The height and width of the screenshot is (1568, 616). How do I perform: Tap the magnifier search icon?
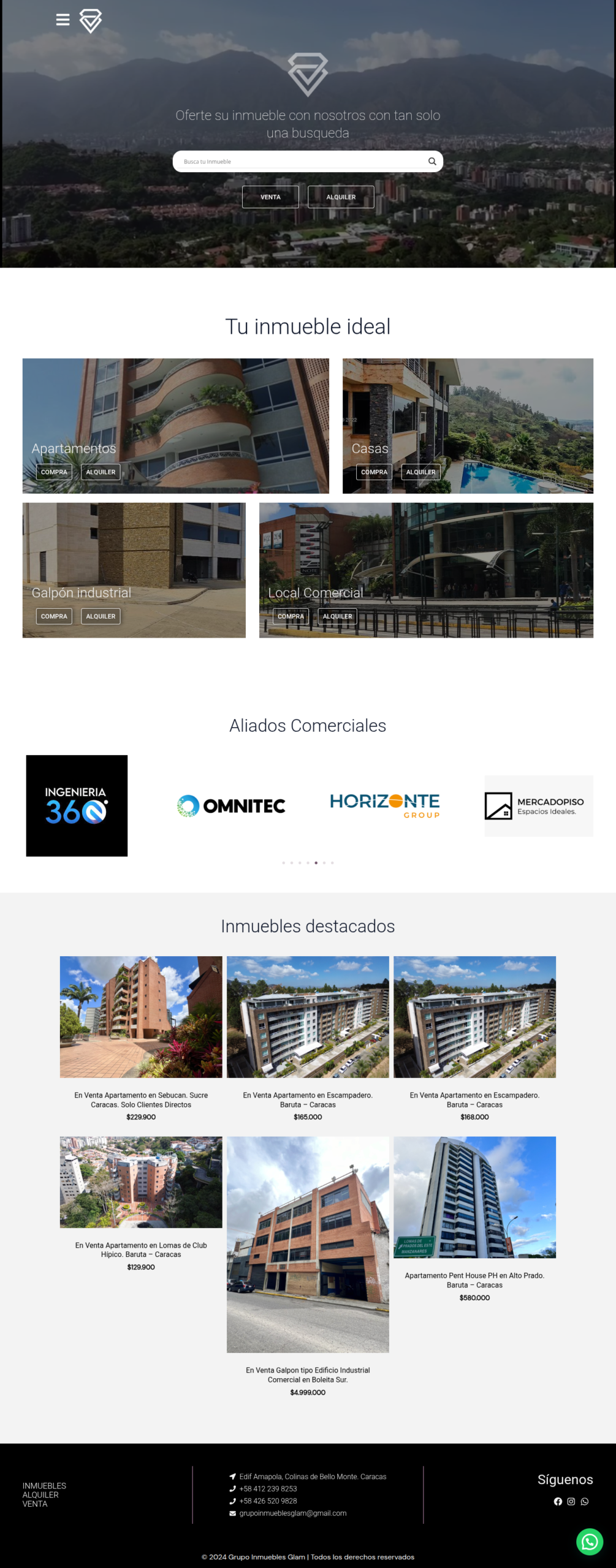coord(432,162)
